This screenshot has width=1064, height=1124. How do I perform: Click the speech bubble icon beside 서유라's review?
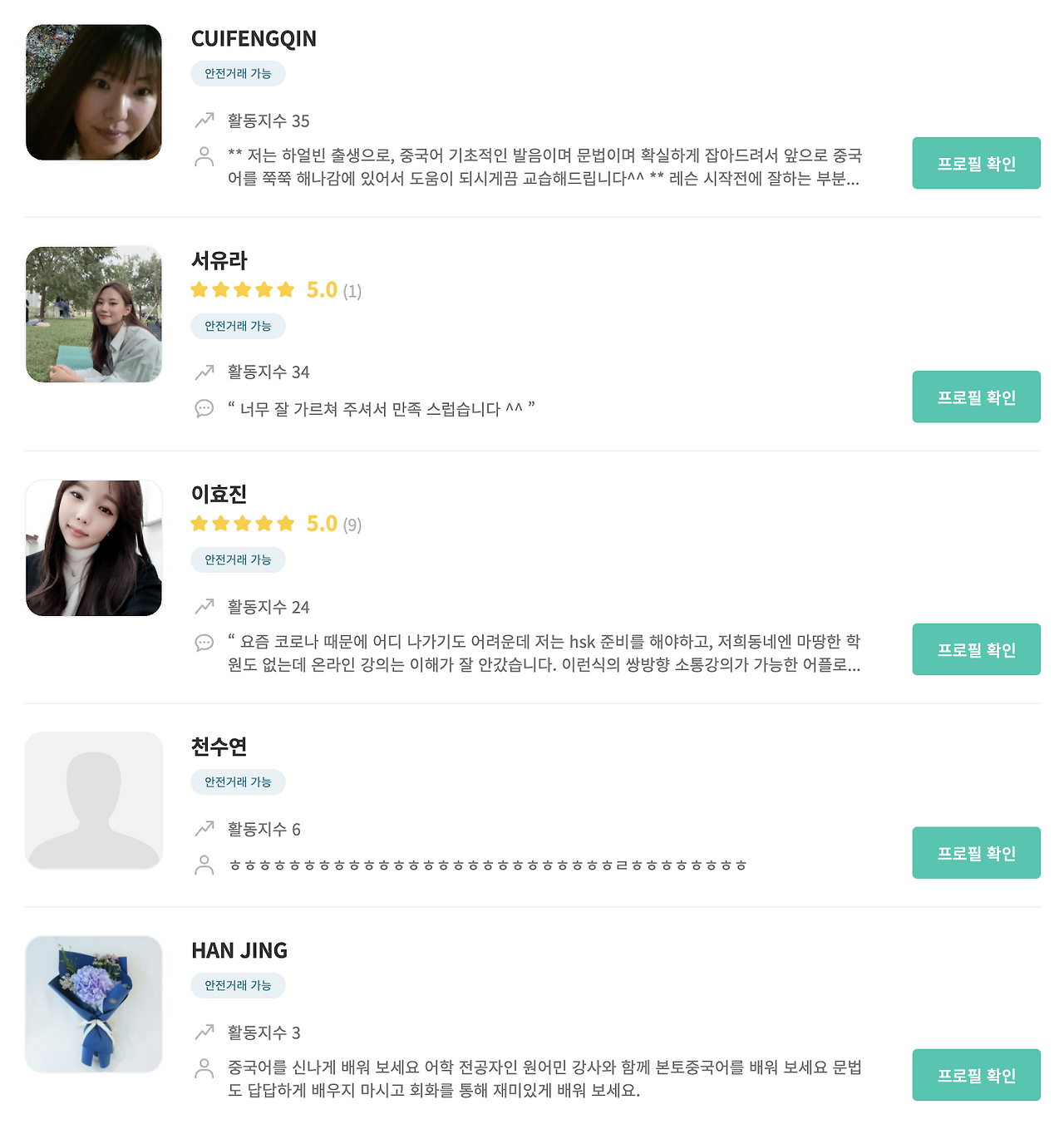pos(204,408)
